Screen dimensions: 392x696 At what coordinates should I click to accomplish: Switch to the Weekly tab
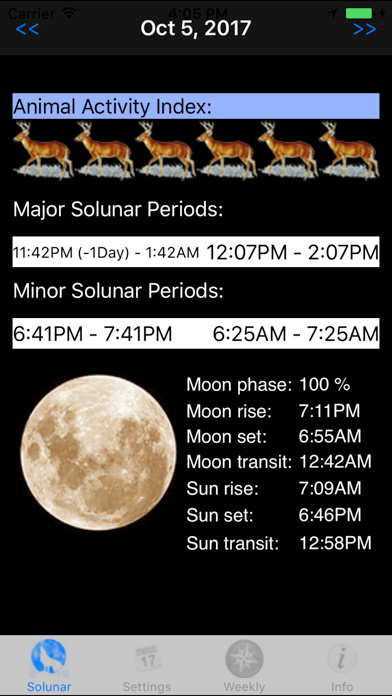click(245, 665)
